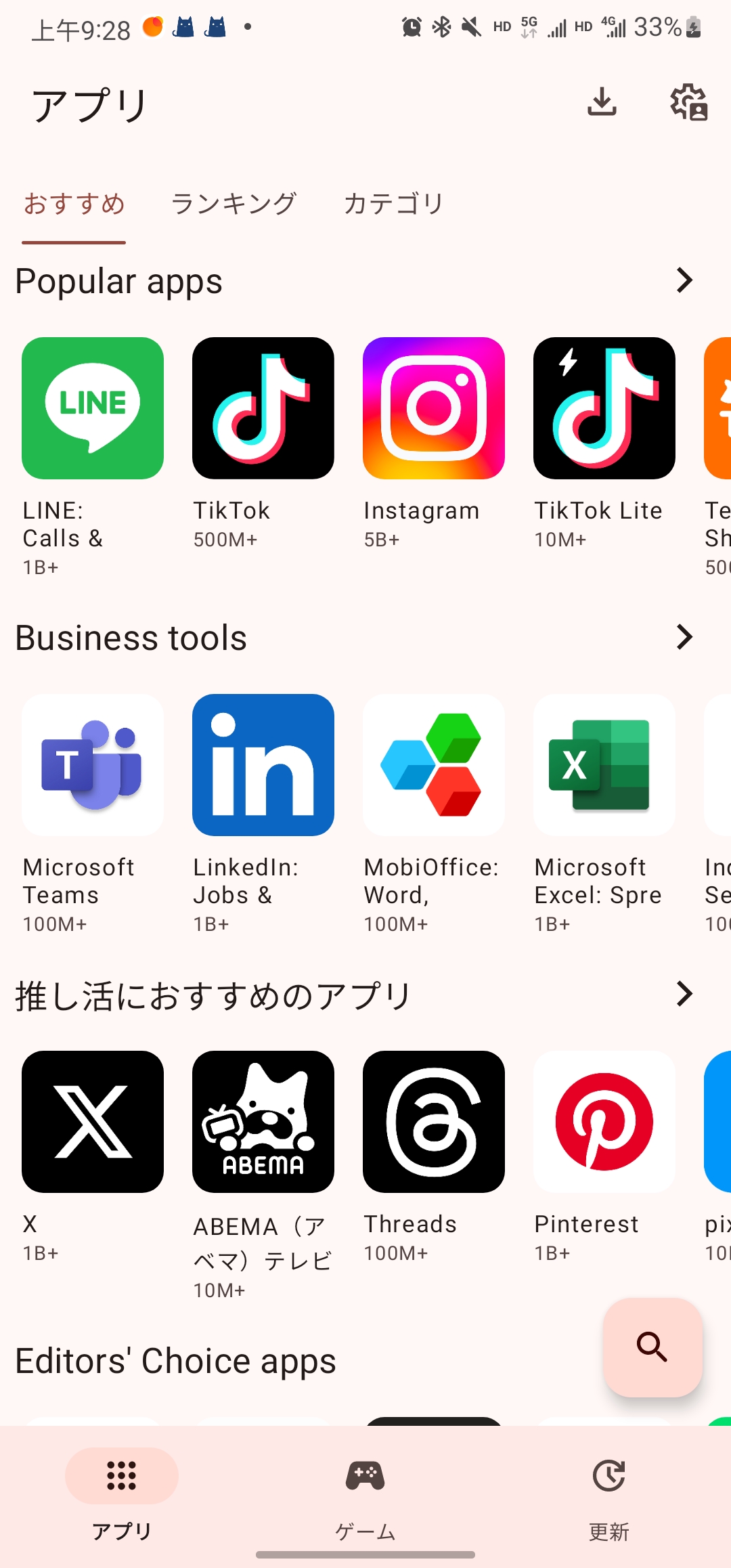Screen dimensions: 731x1568
Task: Open the Threads app listing
Action: [x=434, y=1122]
